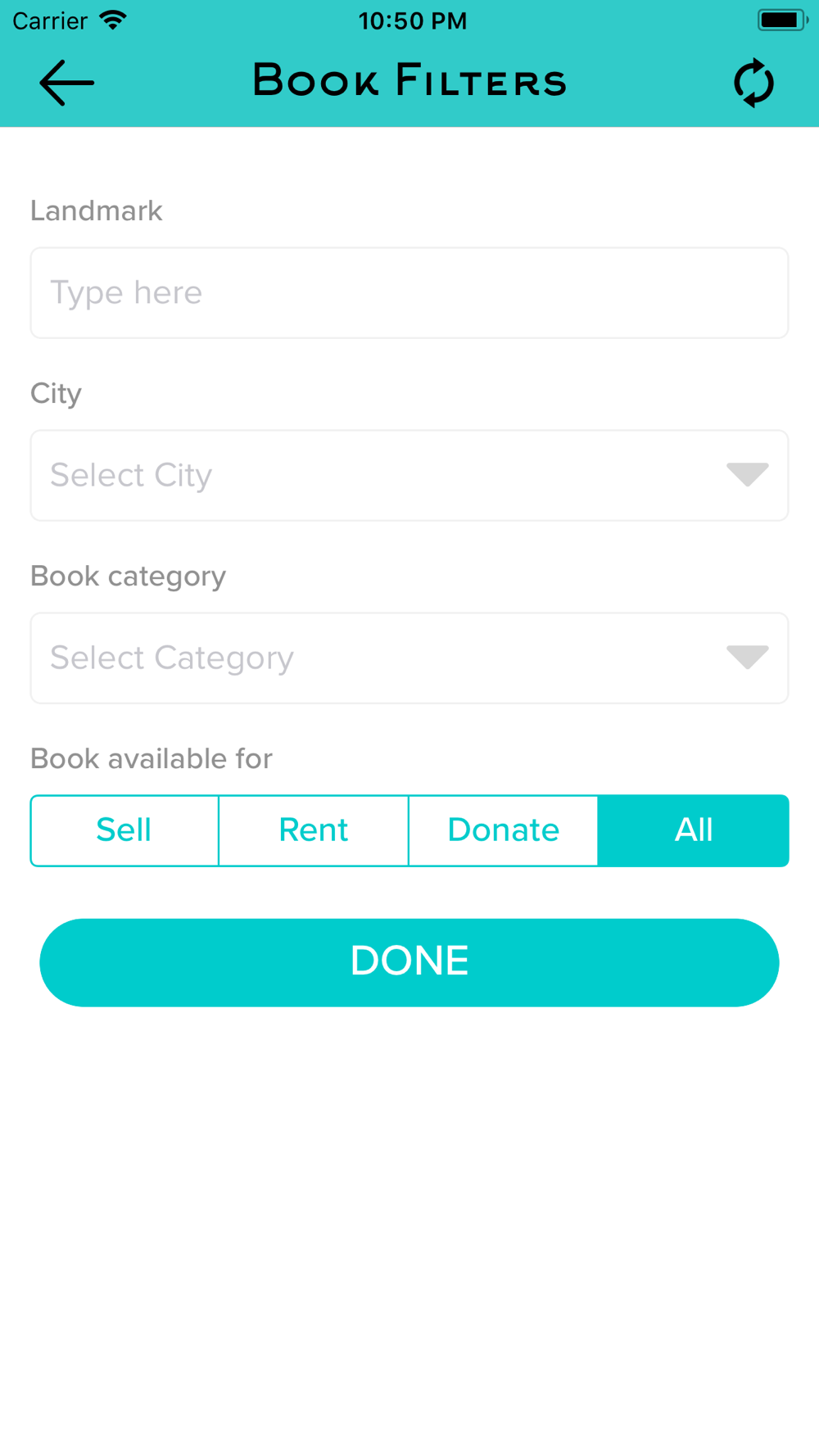Select the Sell option
Screen dimensions: 819x1456
(x=124, y=830)
